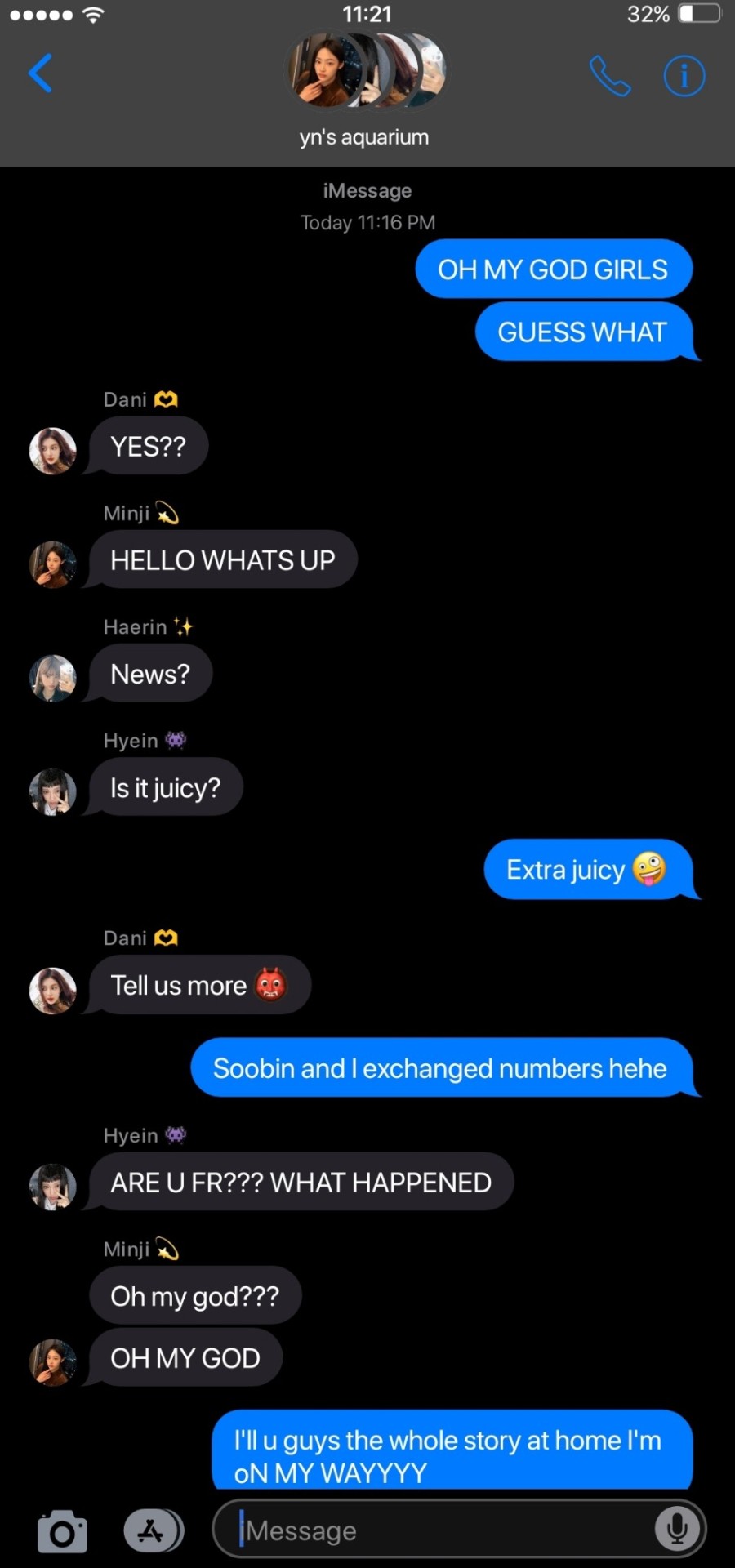Tap the group avatars above yn's aquarium

point(366,71)
